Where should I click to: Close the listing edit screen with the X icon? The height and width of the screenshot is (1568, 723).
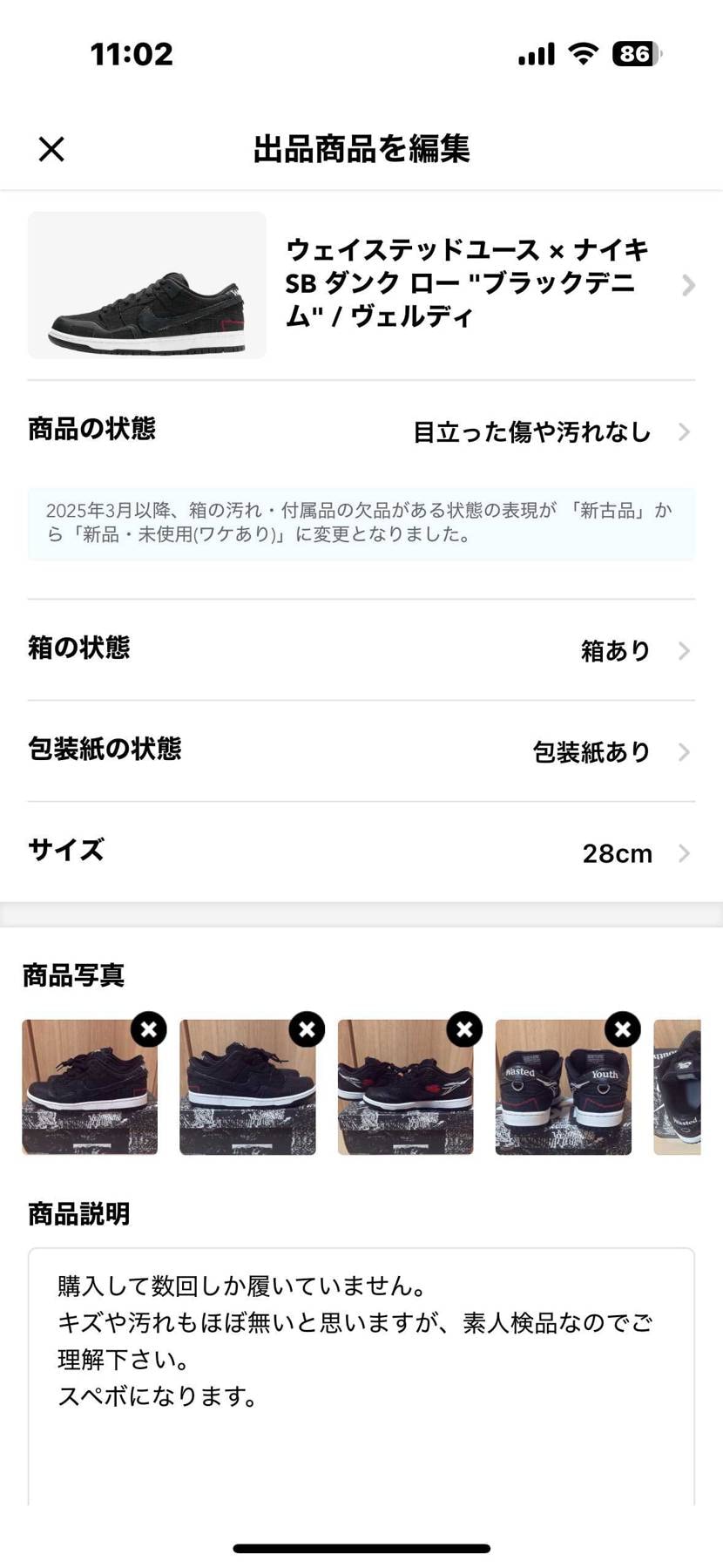pos(51,149)
